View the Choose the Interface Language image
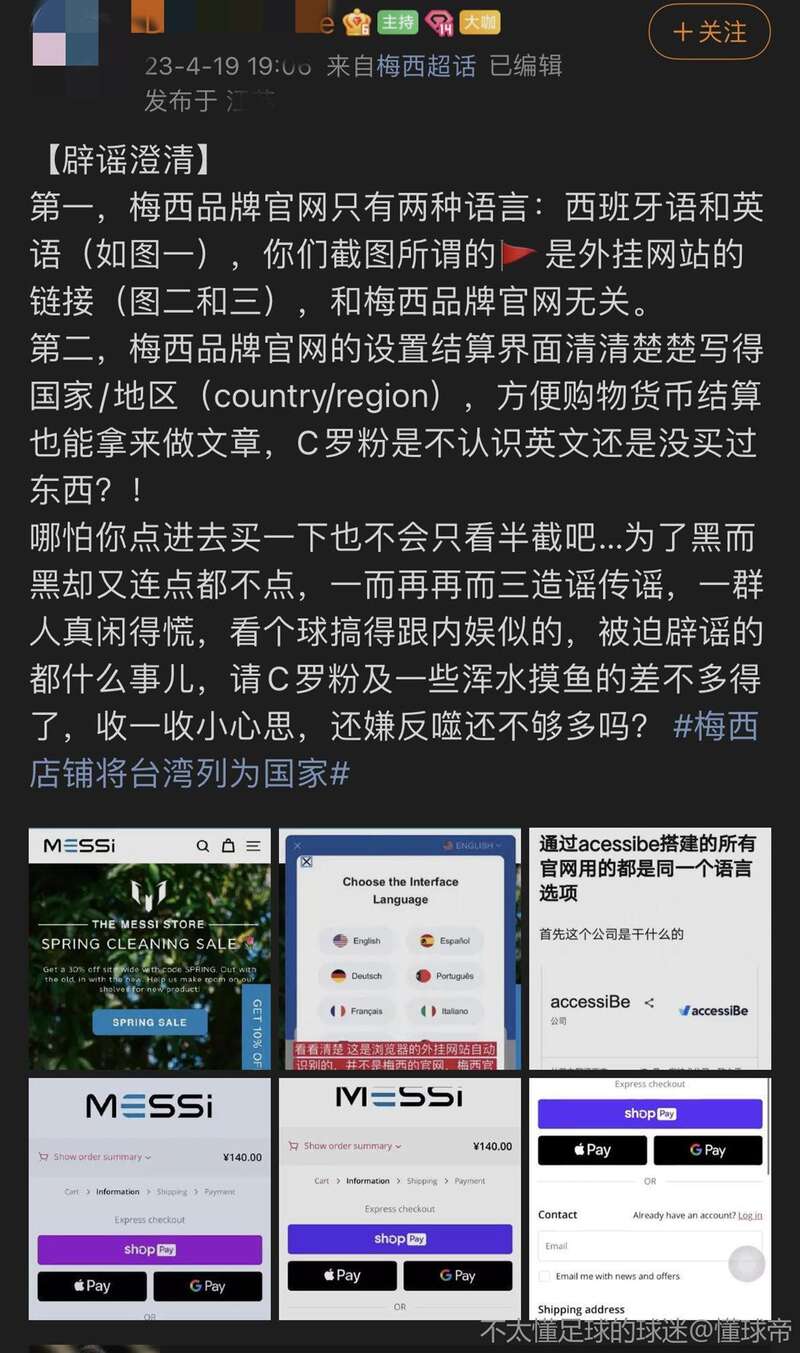The width and height of the screenshot is (800, 1353). pos(400,948)
